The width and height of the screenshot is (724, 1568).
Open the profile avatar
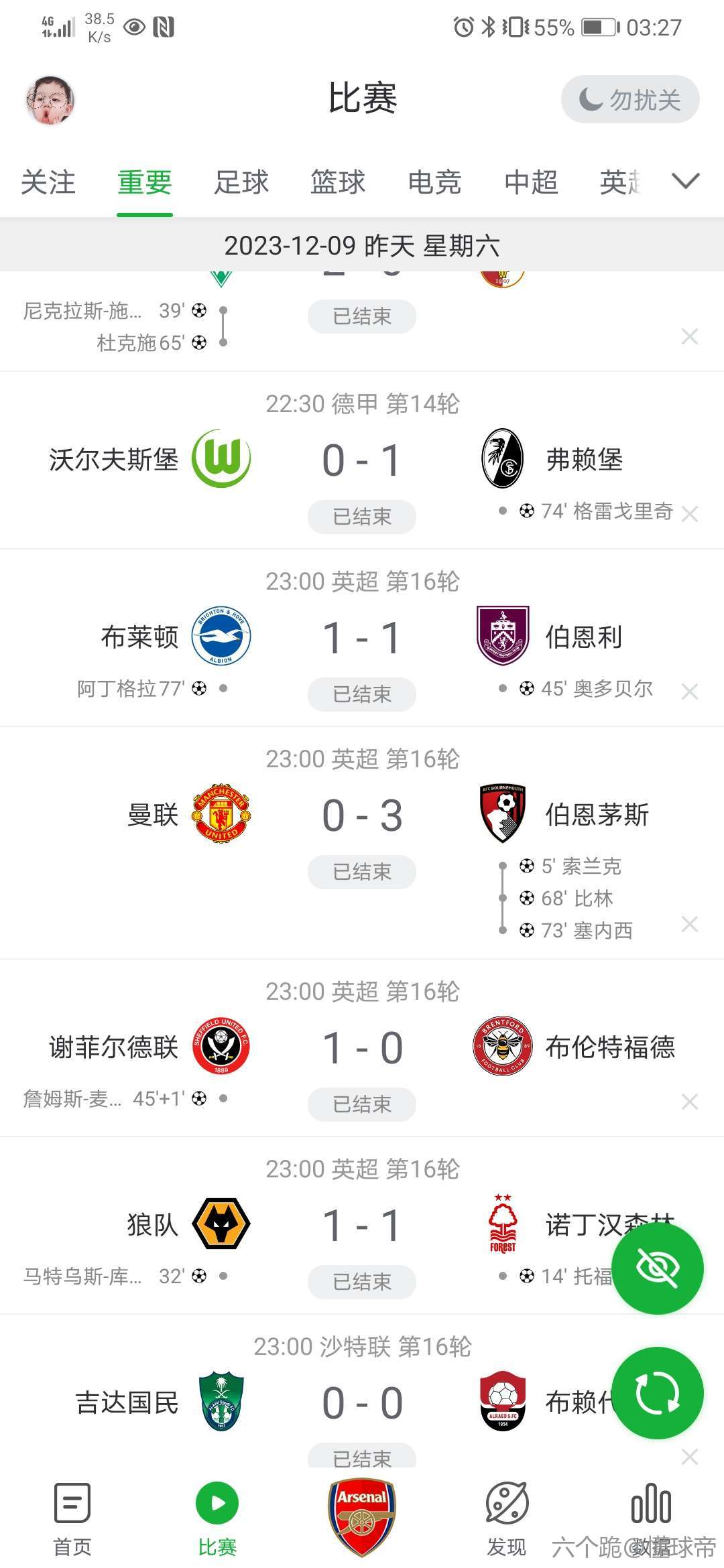[50, 100]
